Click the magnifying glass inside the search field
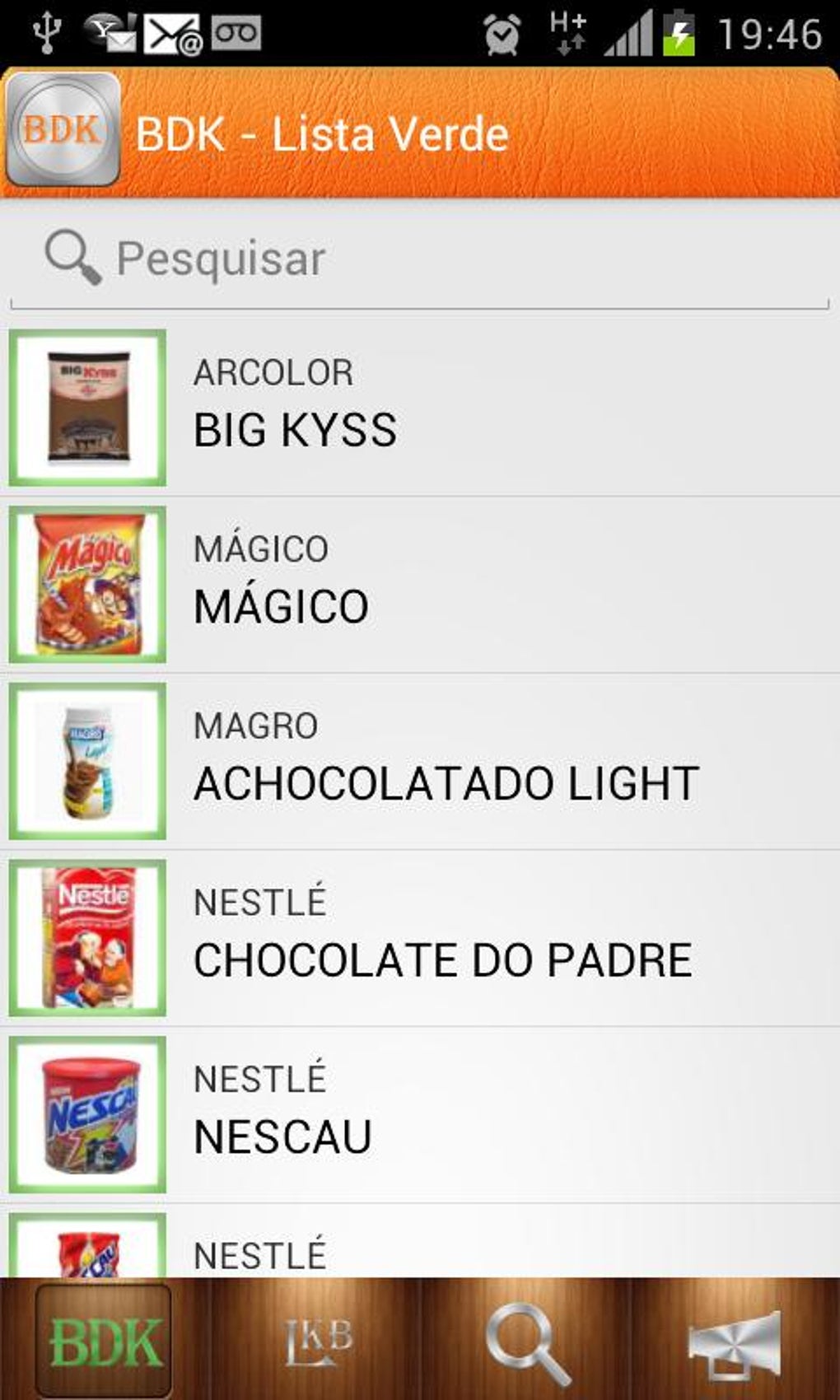Screen dimensions: 840x1400 tap(72, 257)
